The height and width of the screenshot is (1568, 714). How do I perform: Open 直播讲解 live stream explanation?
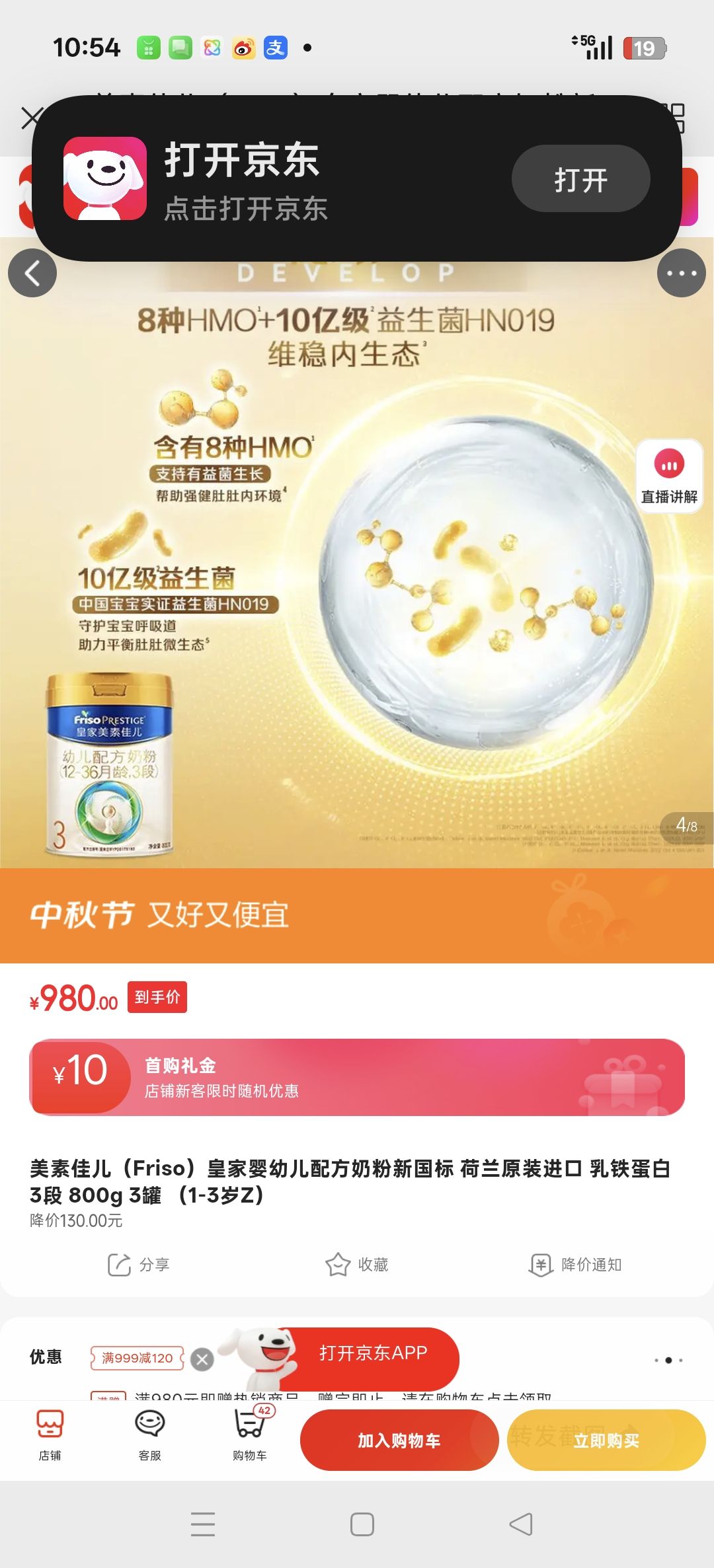[669, 476]
